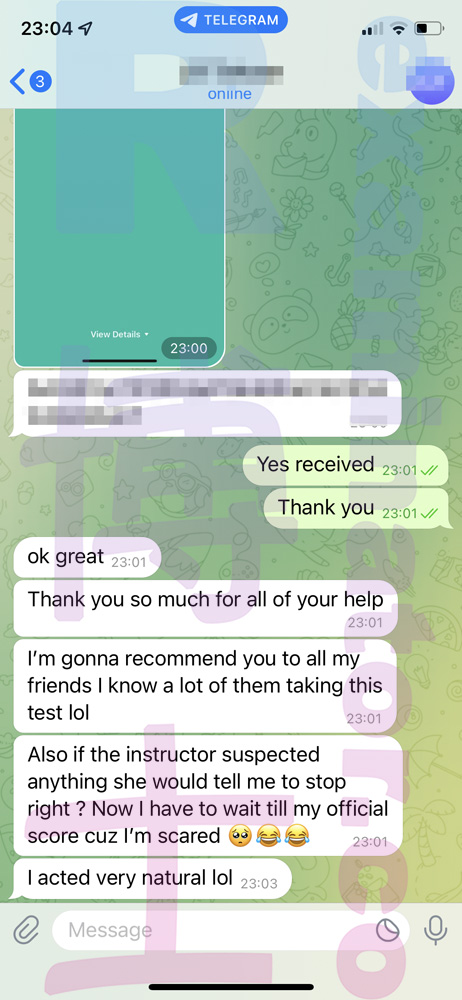462x1000 pixels.
Task: Return to Telegram via the top pill
Action: pos(231,20)
